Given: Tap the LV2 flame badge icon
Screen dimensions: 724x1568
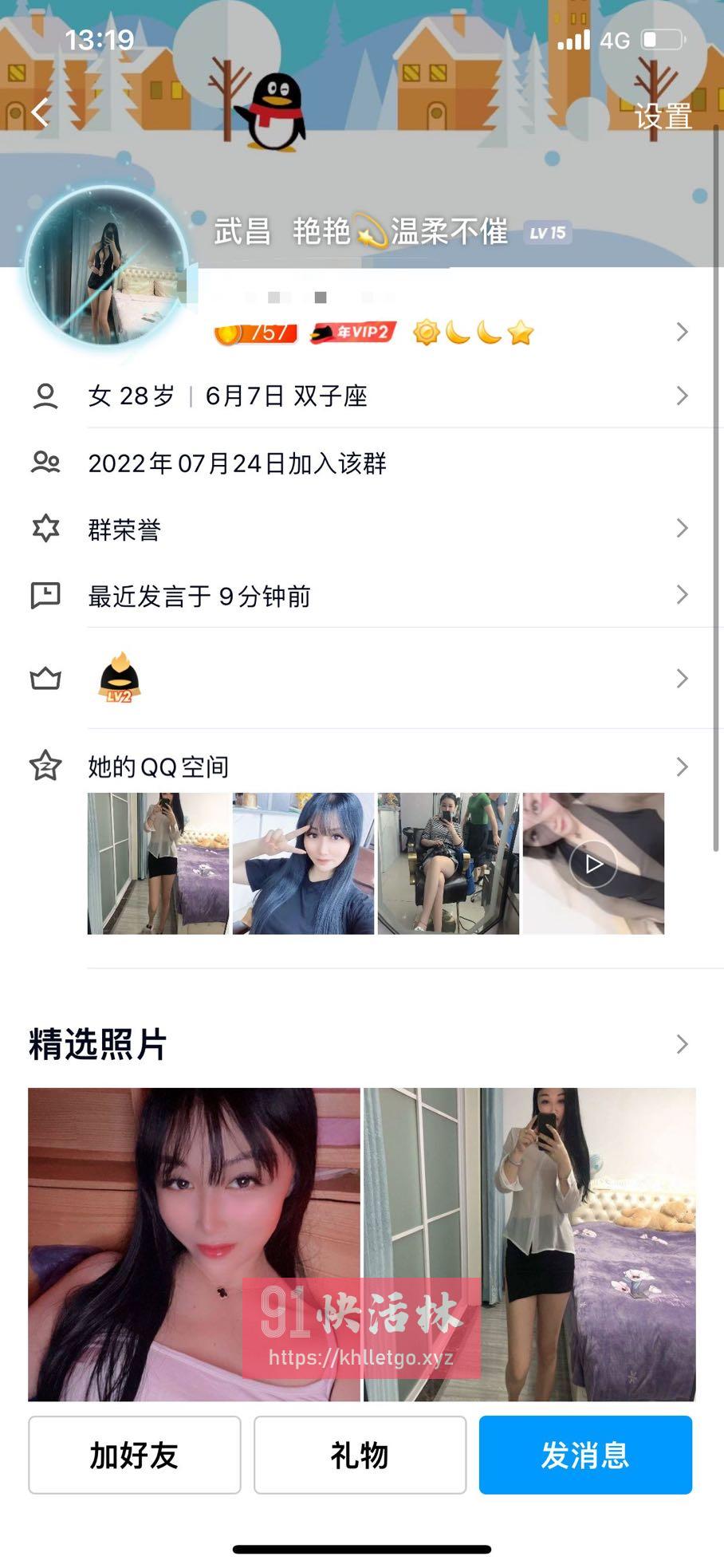Looking at the screenshot, I should [117, 680].
